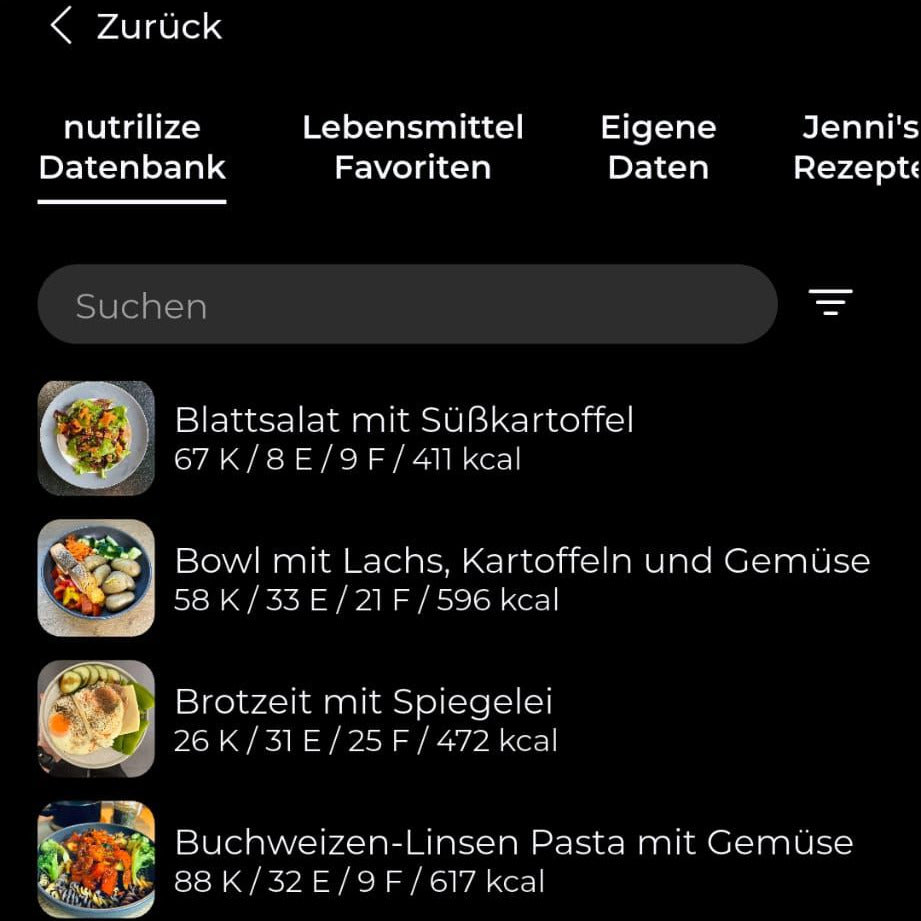
Task: Switch to the Eigene Daten tab
Action: [x=658, y=148]
